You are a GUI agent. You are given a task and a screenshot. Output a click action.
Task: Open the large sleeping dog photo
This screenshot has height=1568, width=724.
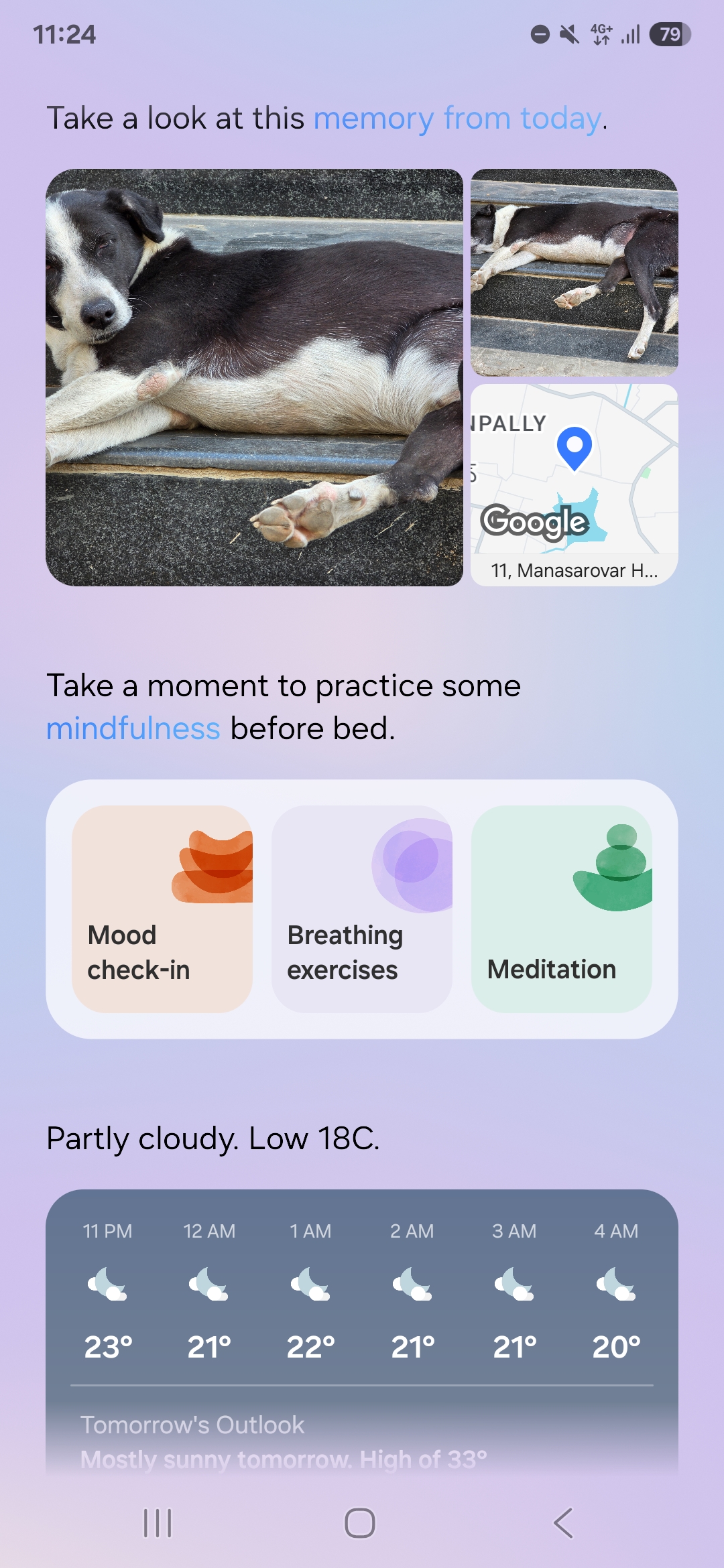(x=254, y=377)
